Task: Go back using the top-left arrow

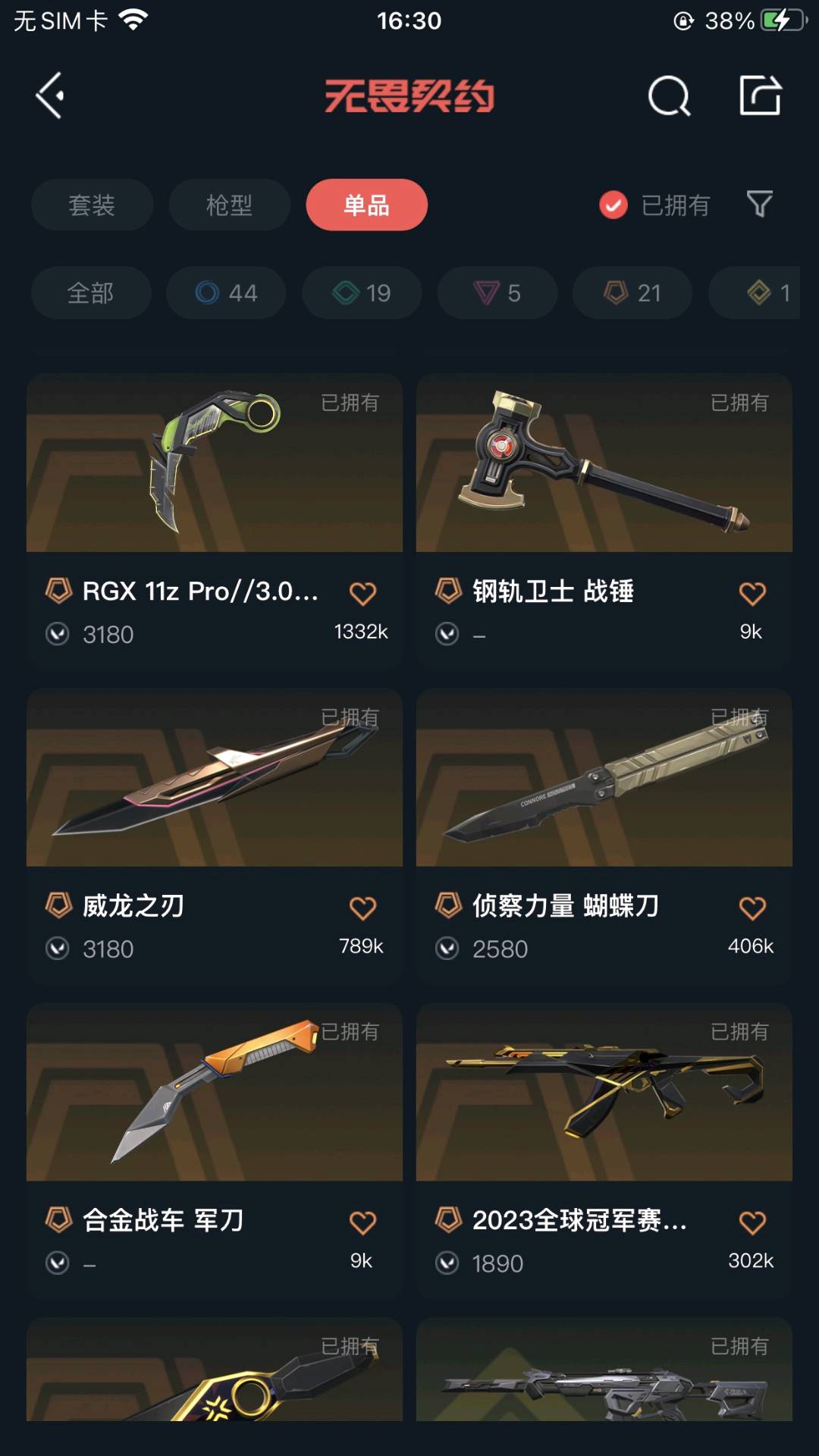Action: point(50,96)
